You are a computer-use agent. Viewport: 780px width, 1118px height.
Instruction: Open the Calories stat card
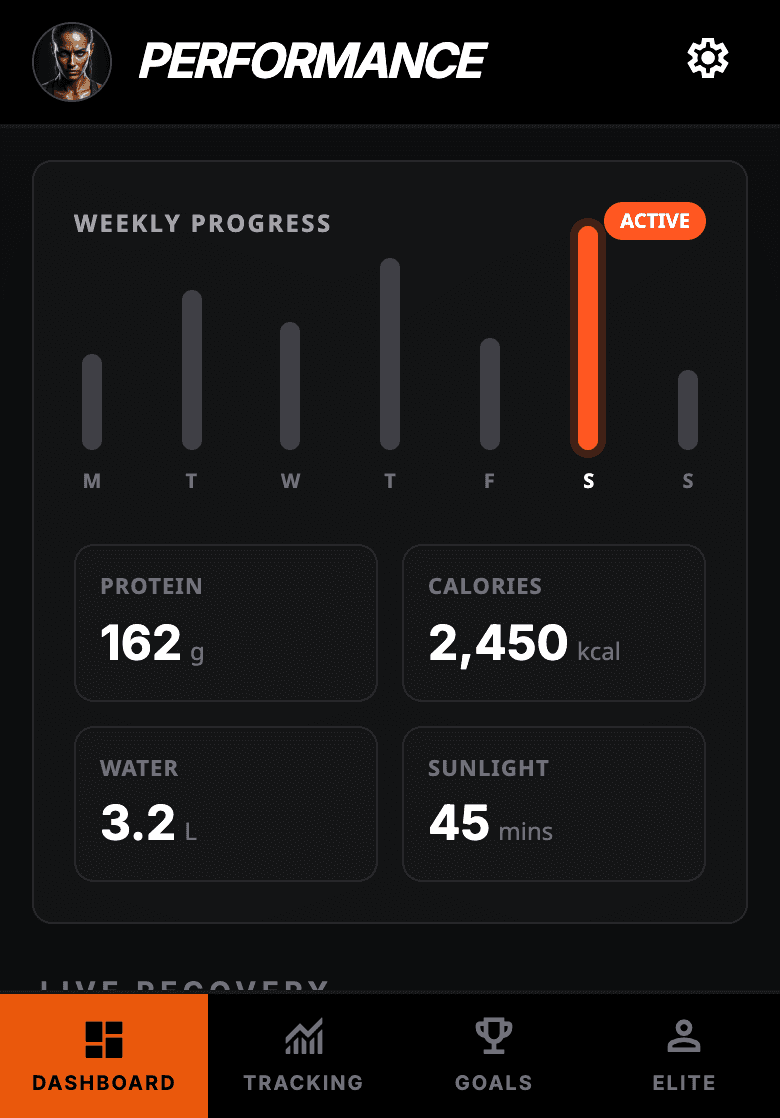click(554, 623)
